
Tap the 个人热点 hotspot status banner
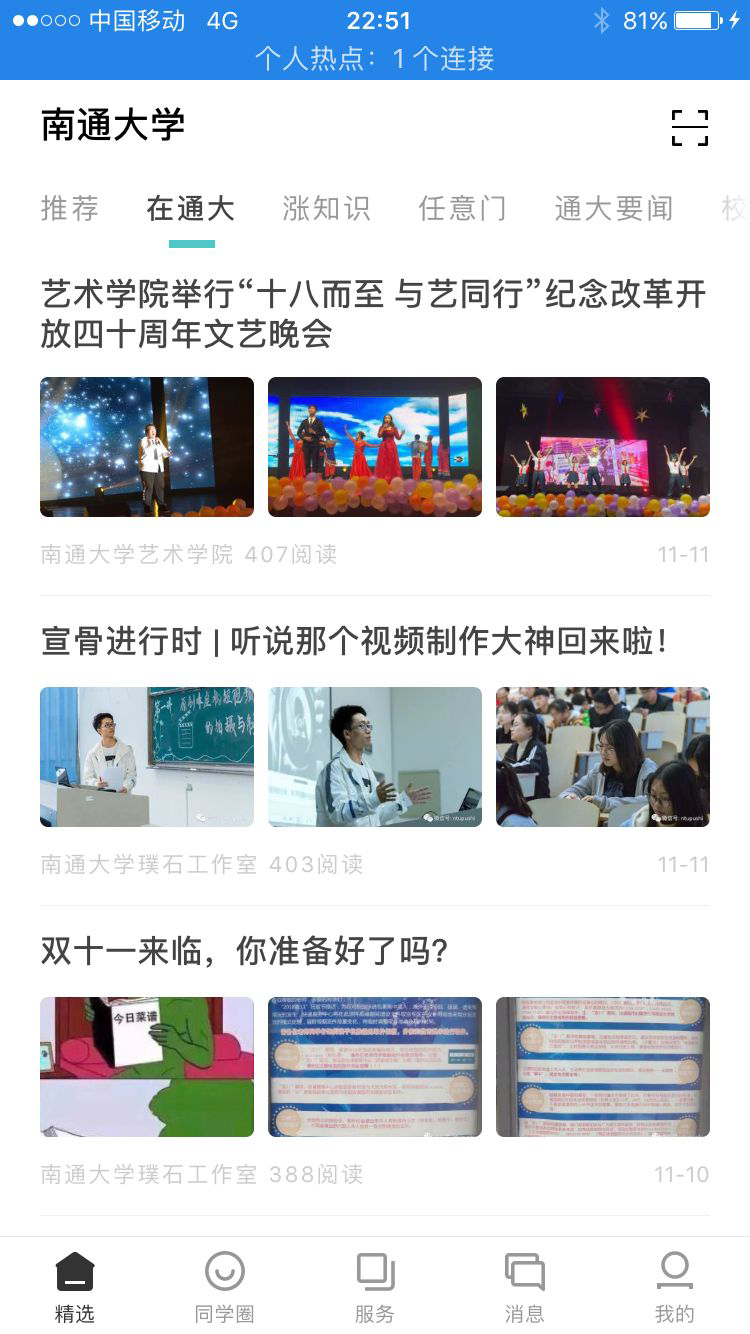point(375,59)
